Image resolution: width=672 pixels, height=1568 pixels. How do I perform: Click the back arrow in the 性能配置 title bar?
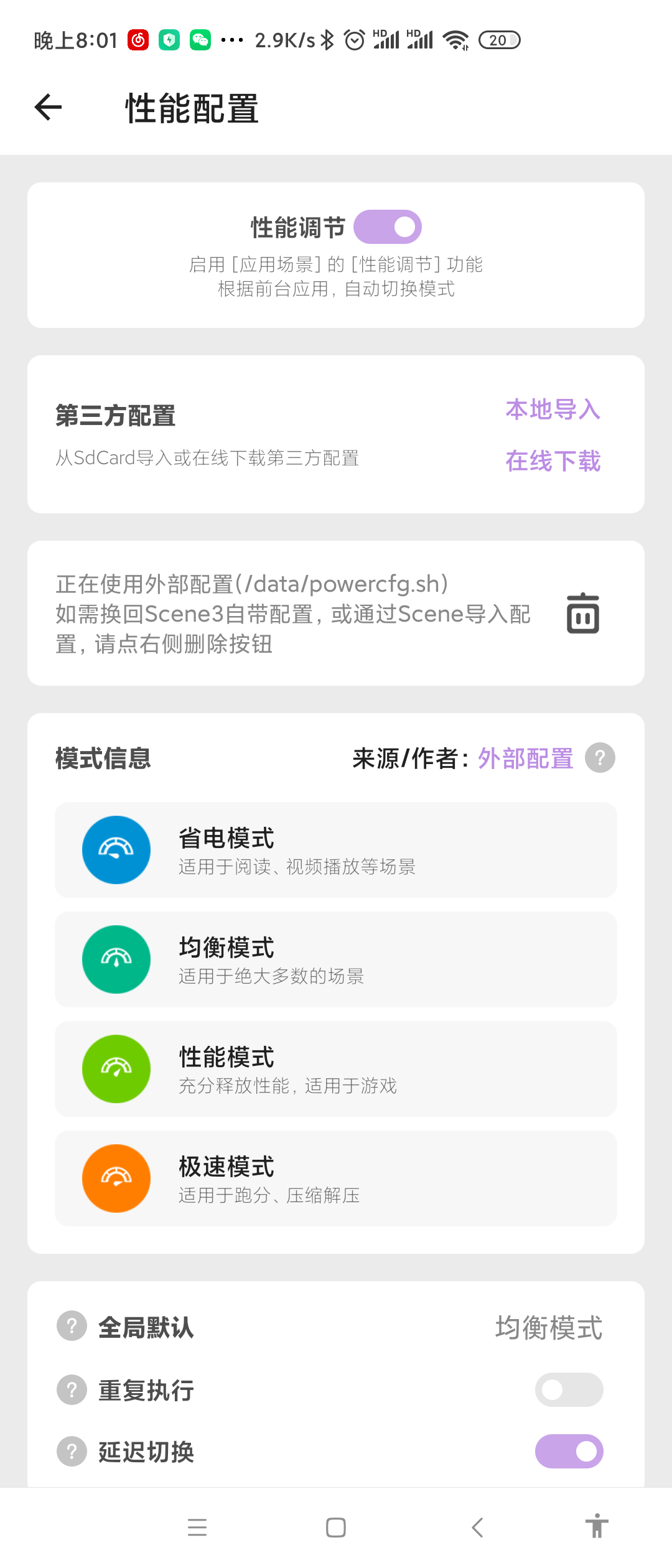click(47, 108)
